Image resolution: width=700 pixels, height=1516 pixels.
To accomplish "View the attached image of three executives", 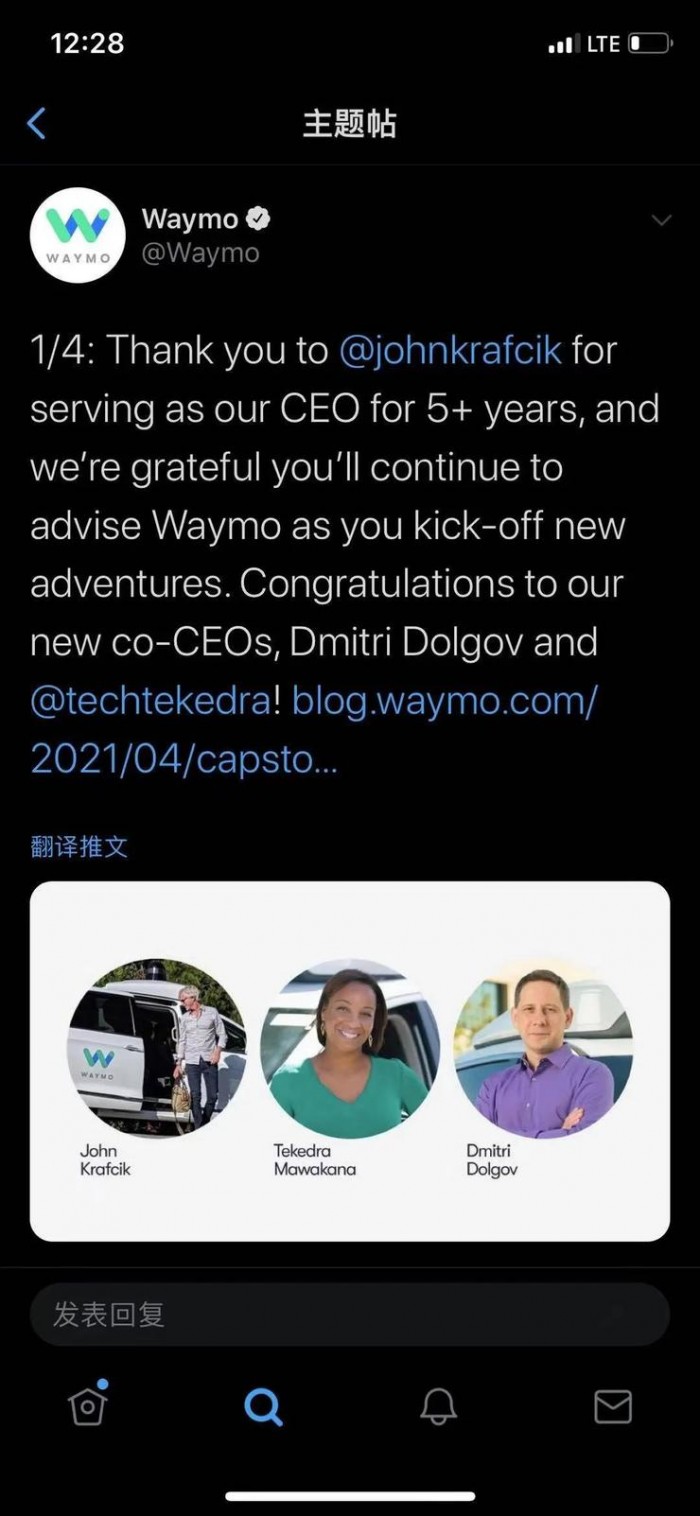I will 349,1060.
